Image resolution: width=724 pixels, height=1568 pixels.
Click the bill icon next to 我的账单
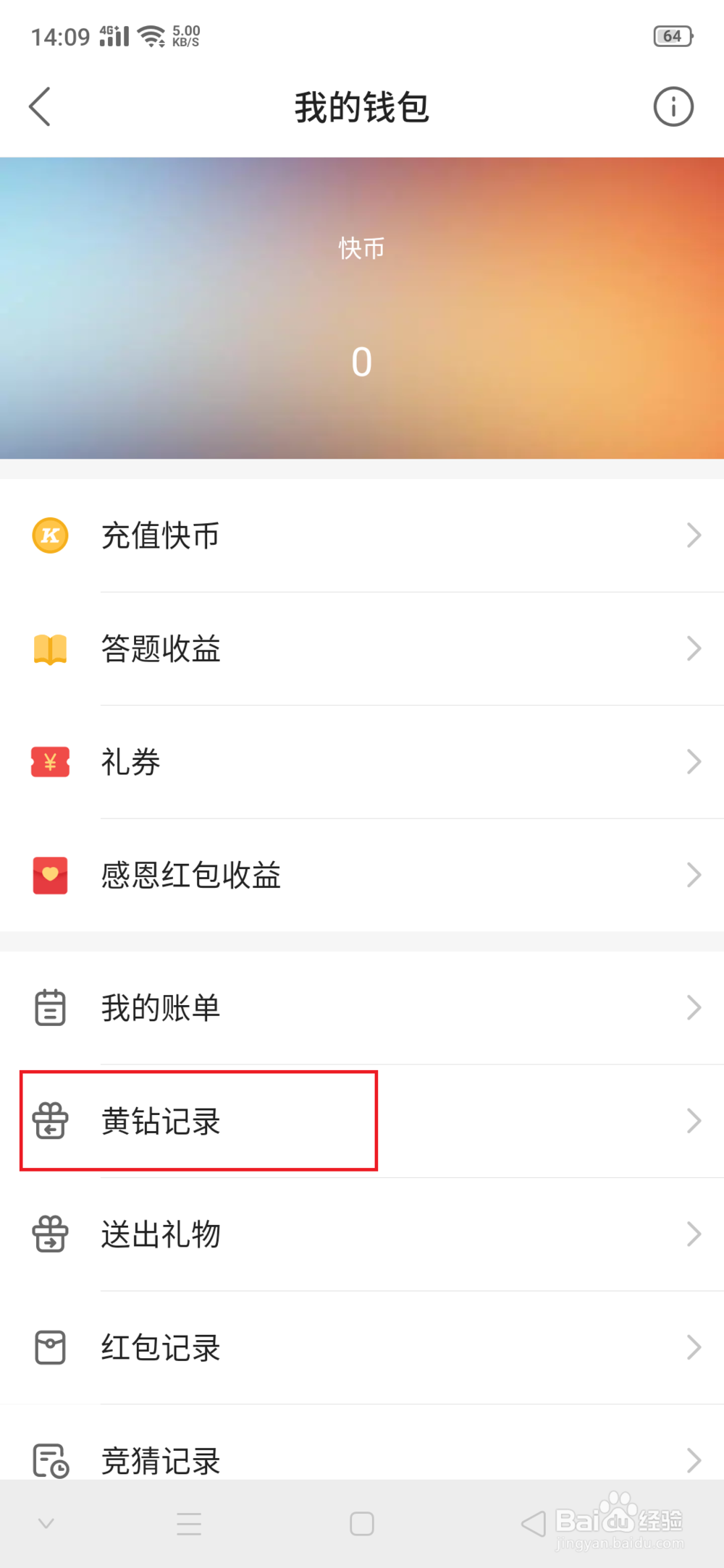49,1007
